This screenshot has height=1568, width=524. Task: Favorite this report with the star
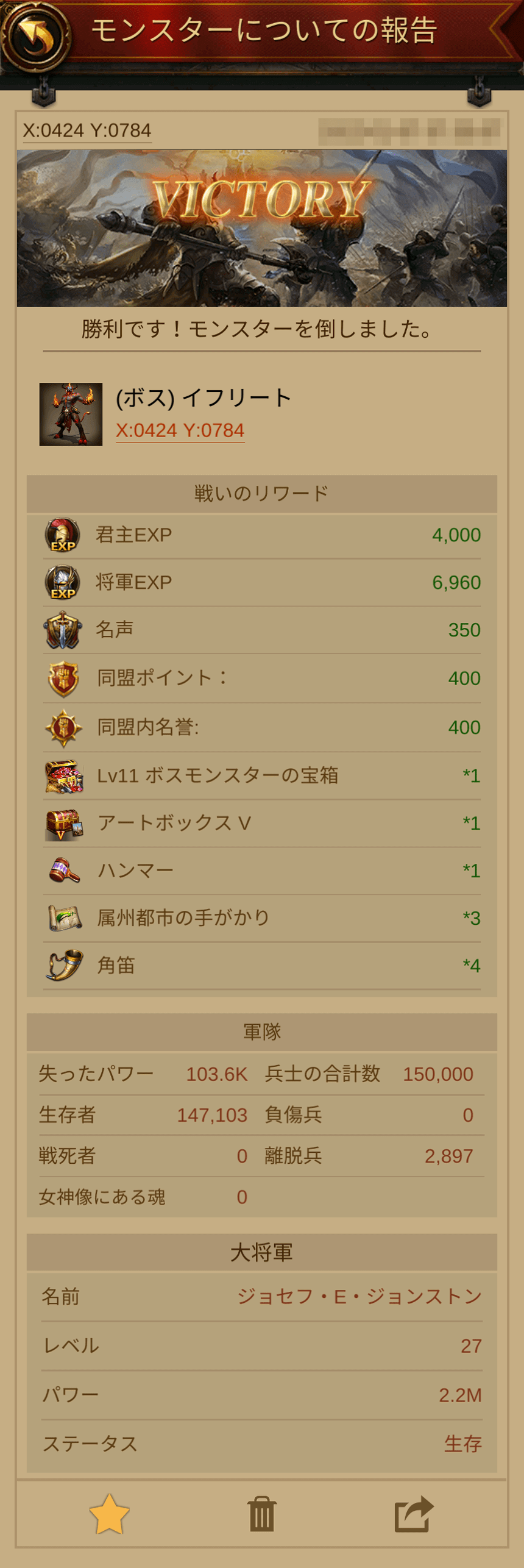pos(109,1514)
